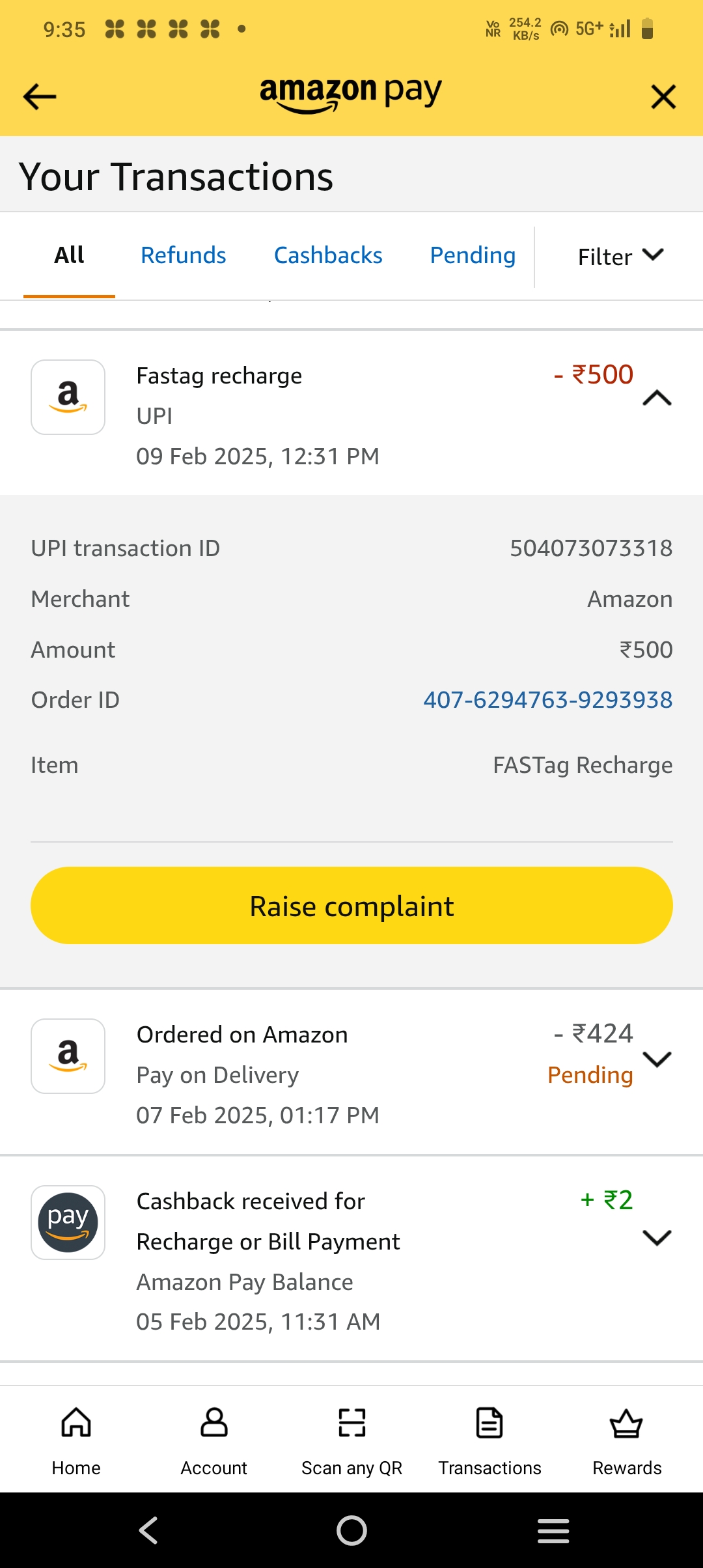Image resolution: width=703 pixels, height=1568 pixels.
Task: Expand the Ordered on Amazon transaction
Action: click(x=657, y=1059)
